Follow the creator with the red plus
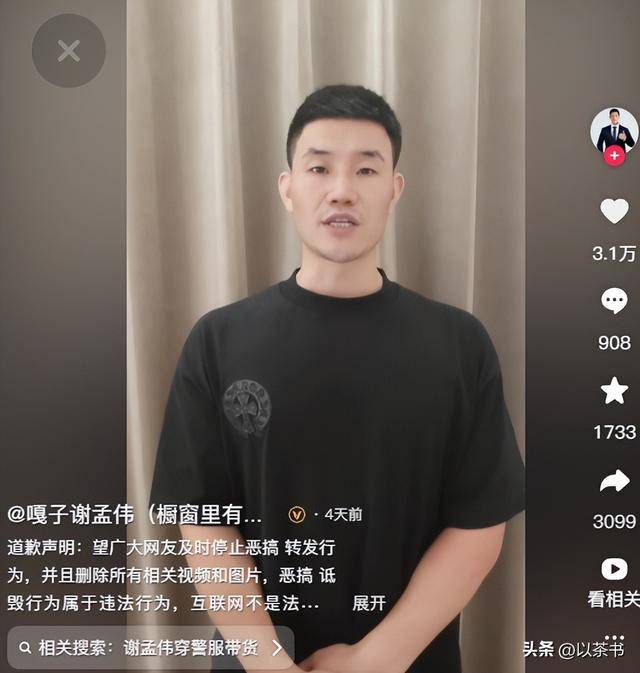Screen dimensions: 640x673 [x=614, y=156]
